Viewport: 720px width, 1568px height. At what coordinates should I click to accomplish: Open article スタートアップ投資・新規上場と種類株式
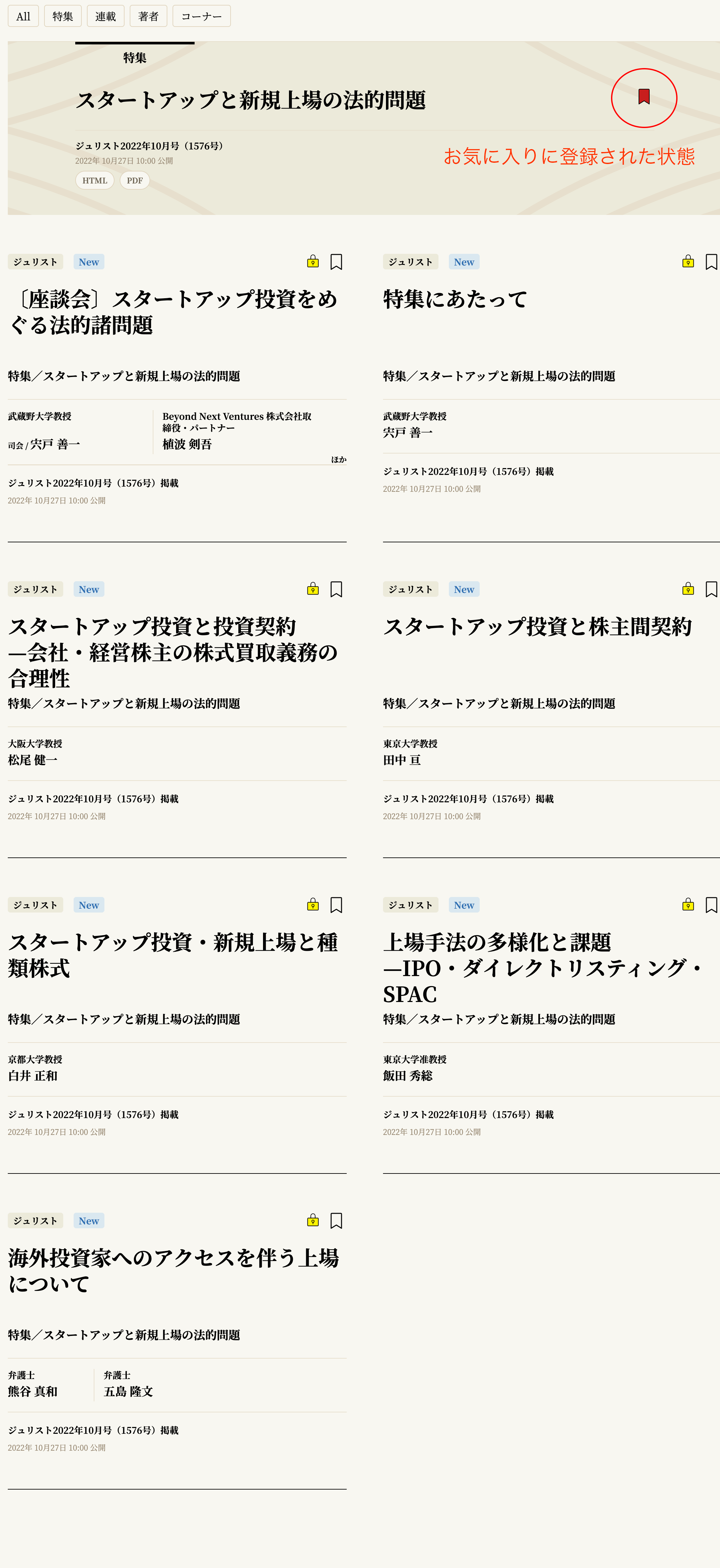[x=173, y=954]
